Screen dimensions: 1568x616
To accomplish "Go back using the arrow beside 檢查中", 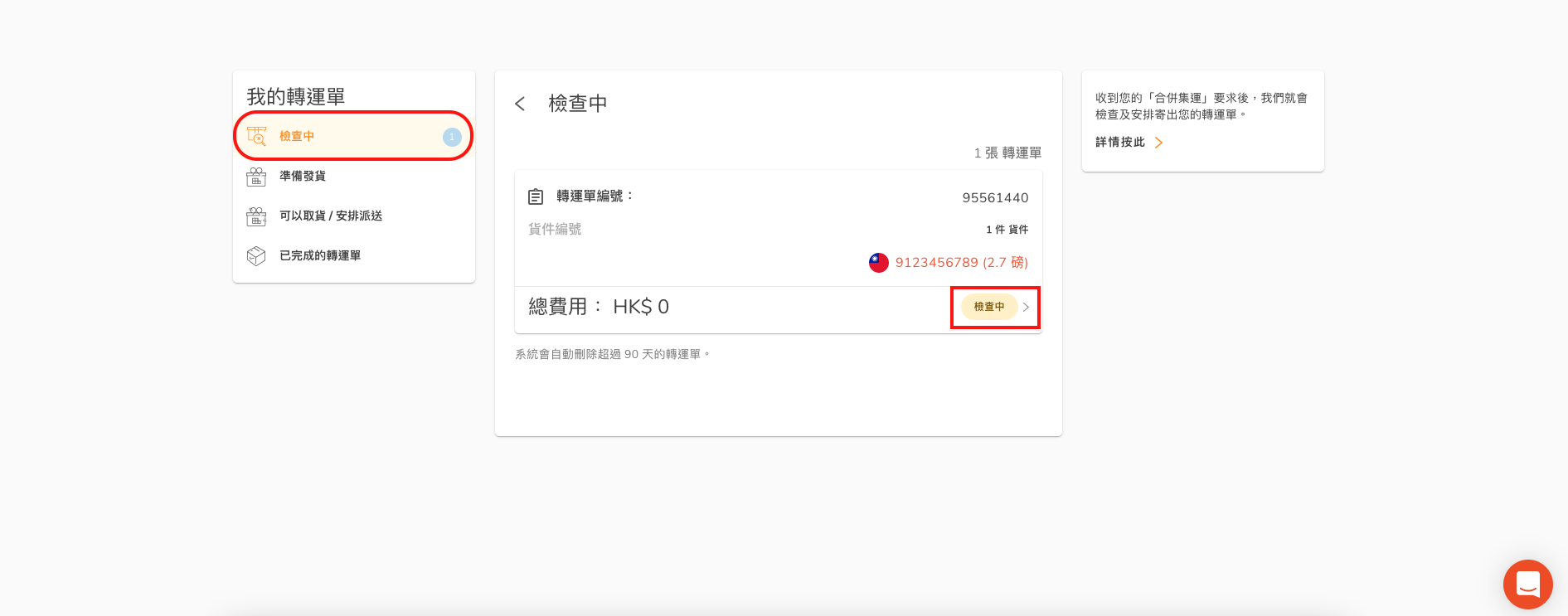I will [520, 104].
